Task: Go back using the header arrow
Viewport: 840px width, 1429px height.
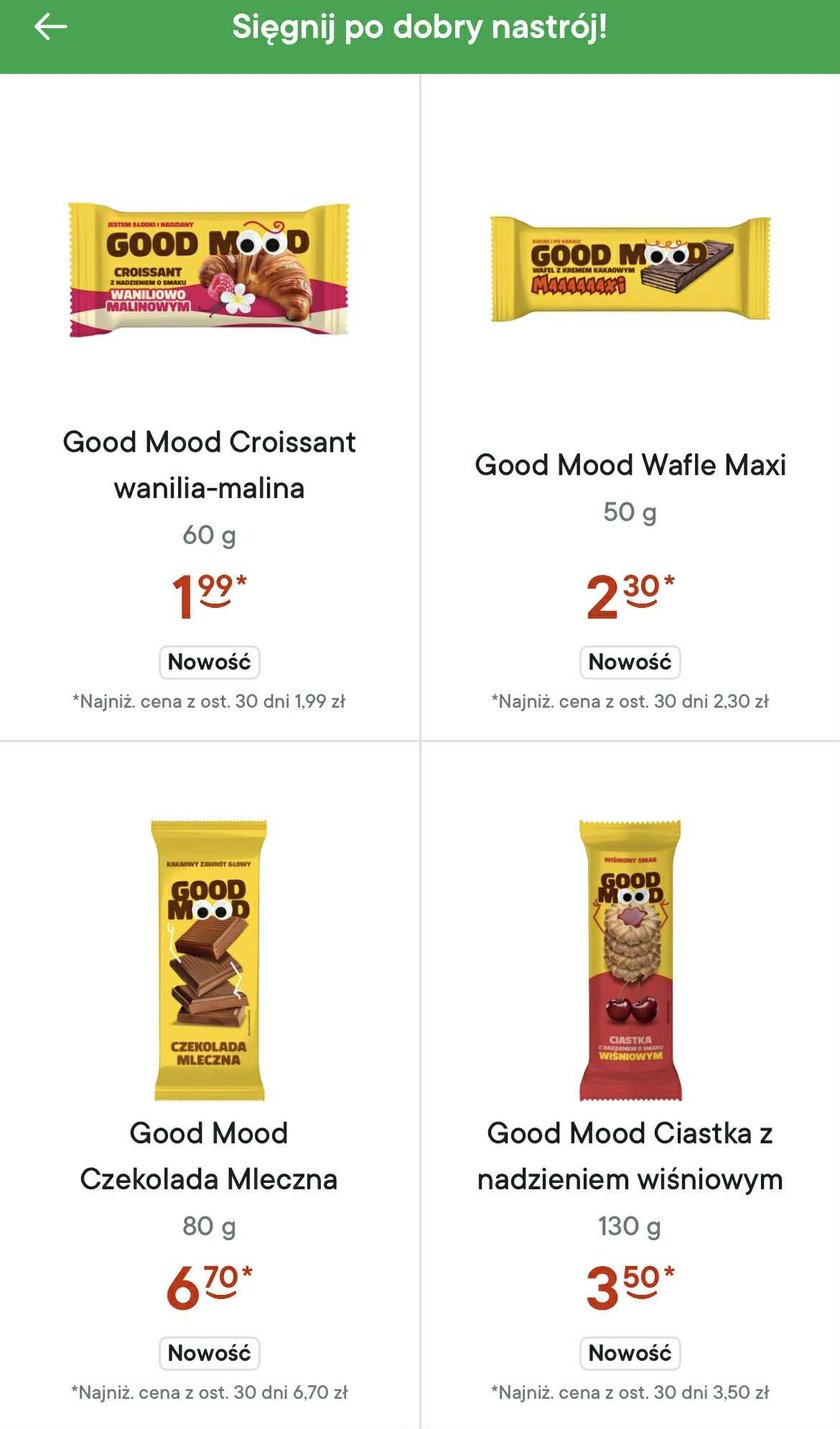Action: pos(50,27)
